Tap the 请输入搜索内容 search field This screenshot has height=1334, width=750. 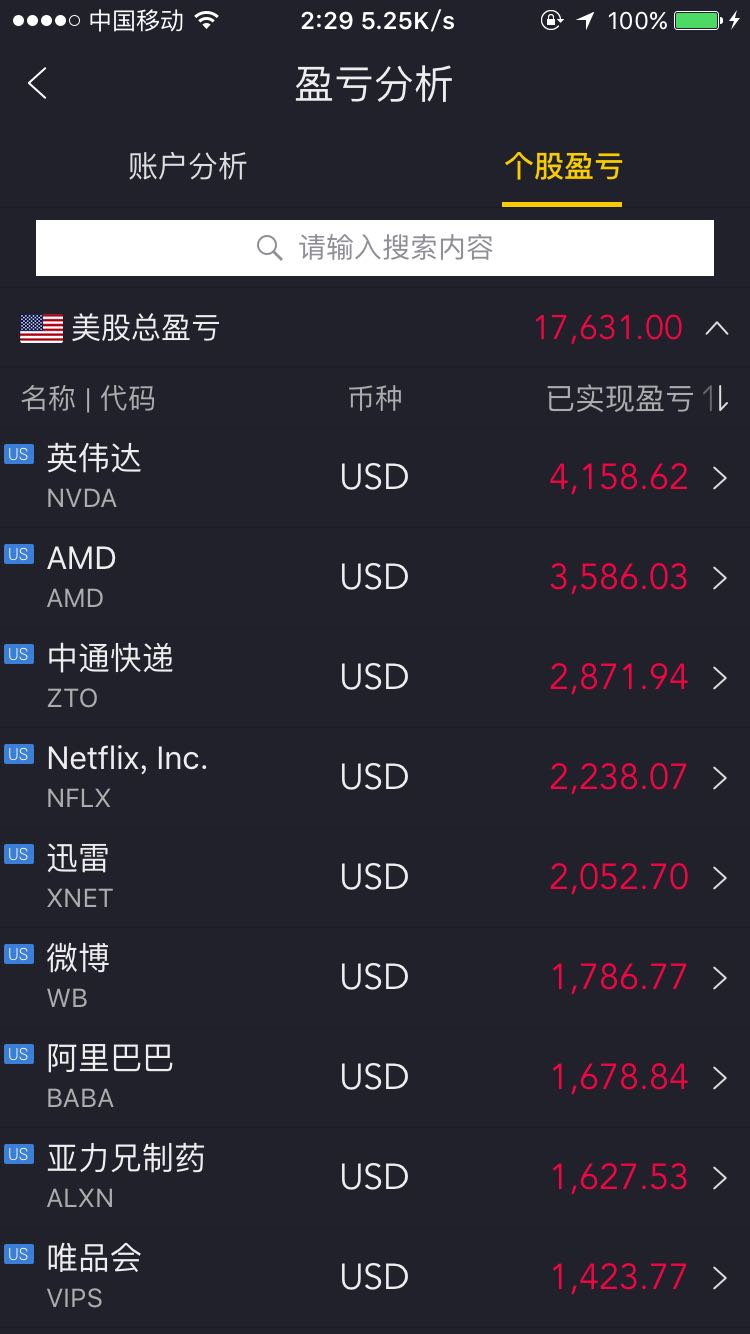point(375,248)
